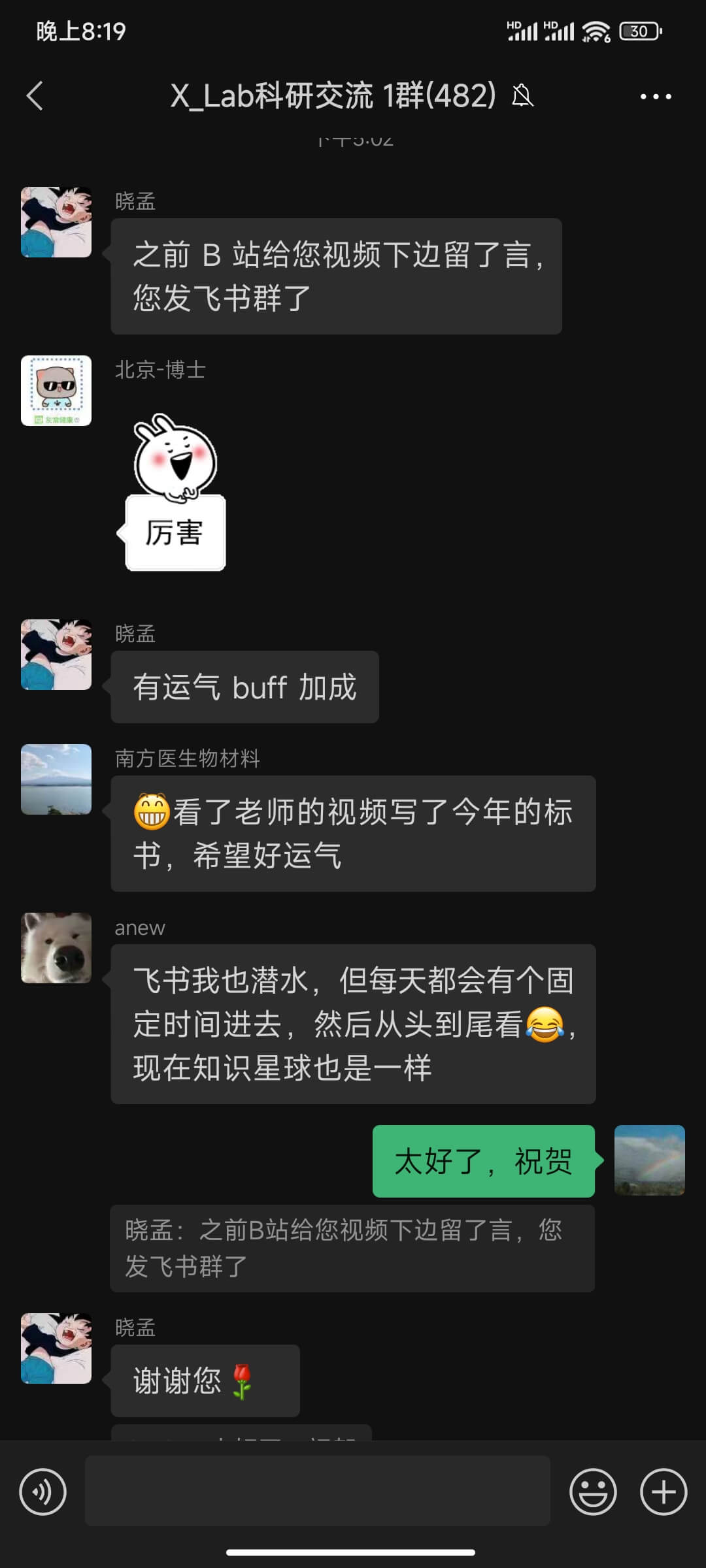The height and width of the screenshot is (1568, 706).
Task: Tap the message text field
Action: point(318,1491)
